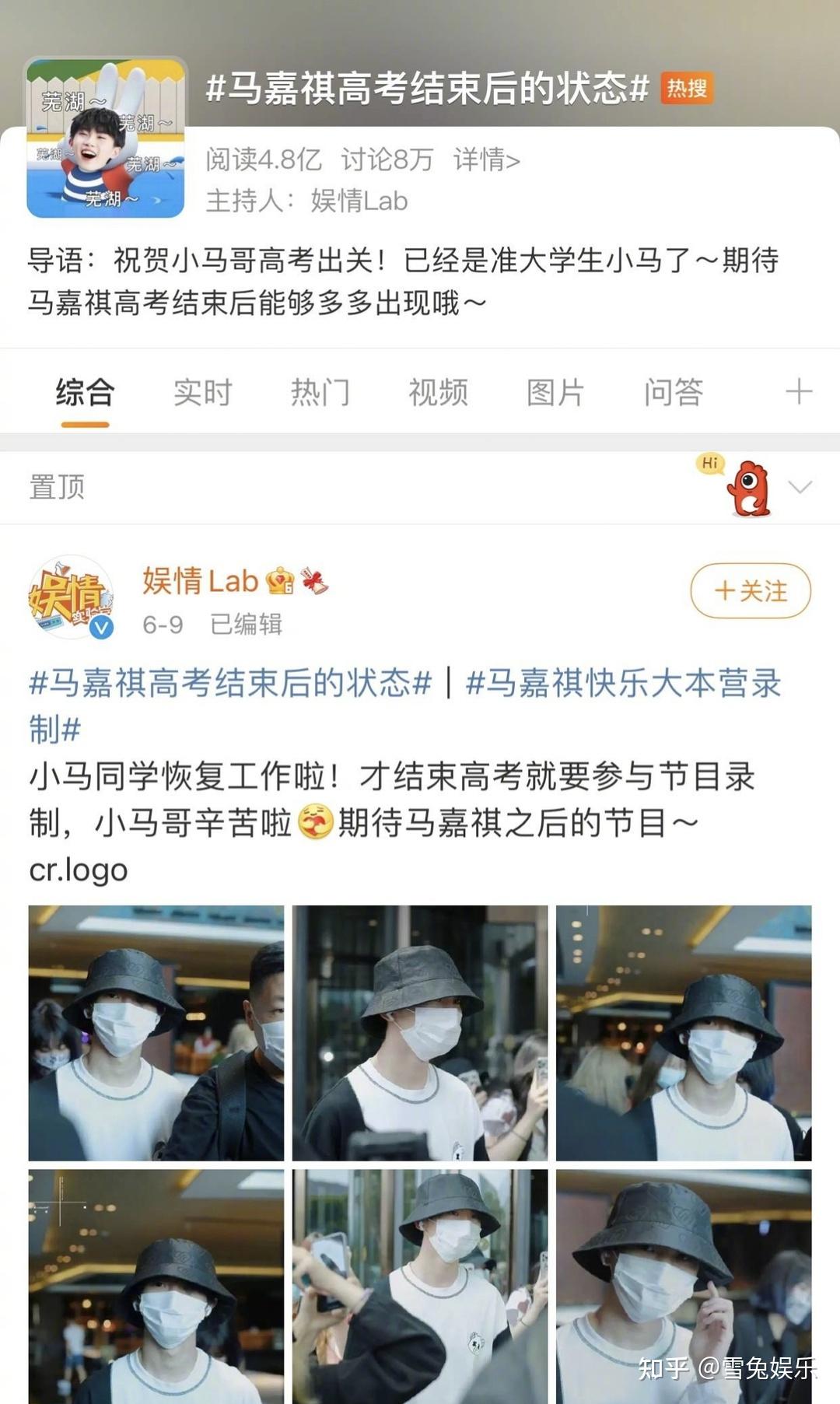Open 娱情Lab's profile avatar

point(71,597)
